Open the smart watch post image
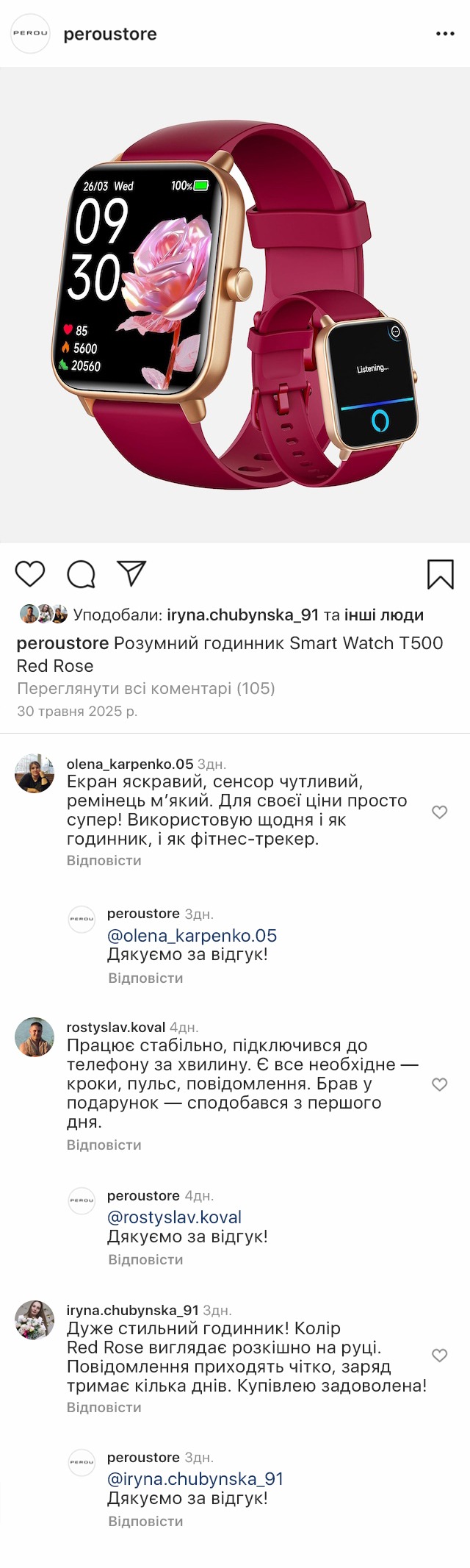Screen dimensions: 470x1568 235,305
